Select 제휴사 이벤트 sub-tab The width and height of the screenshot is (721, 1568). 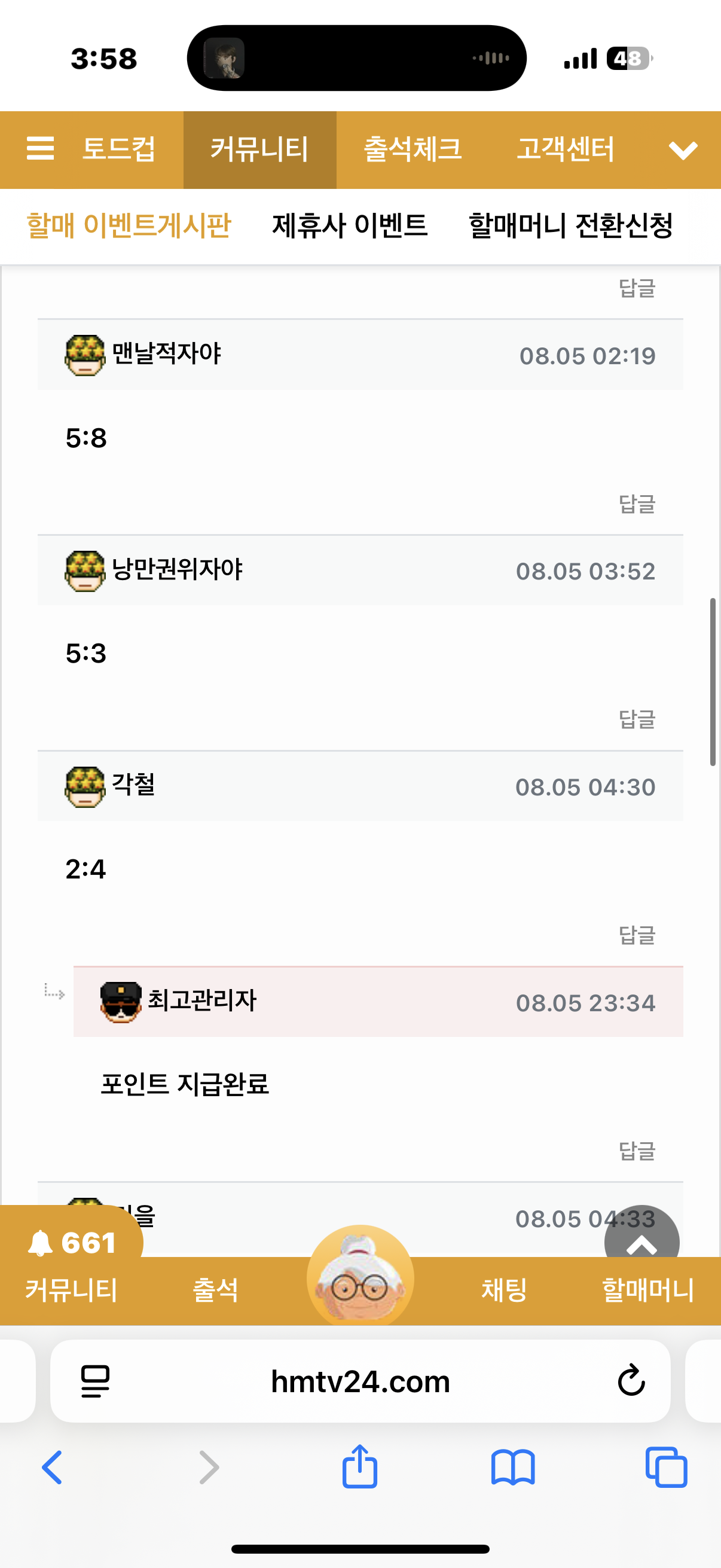point(350,226)
